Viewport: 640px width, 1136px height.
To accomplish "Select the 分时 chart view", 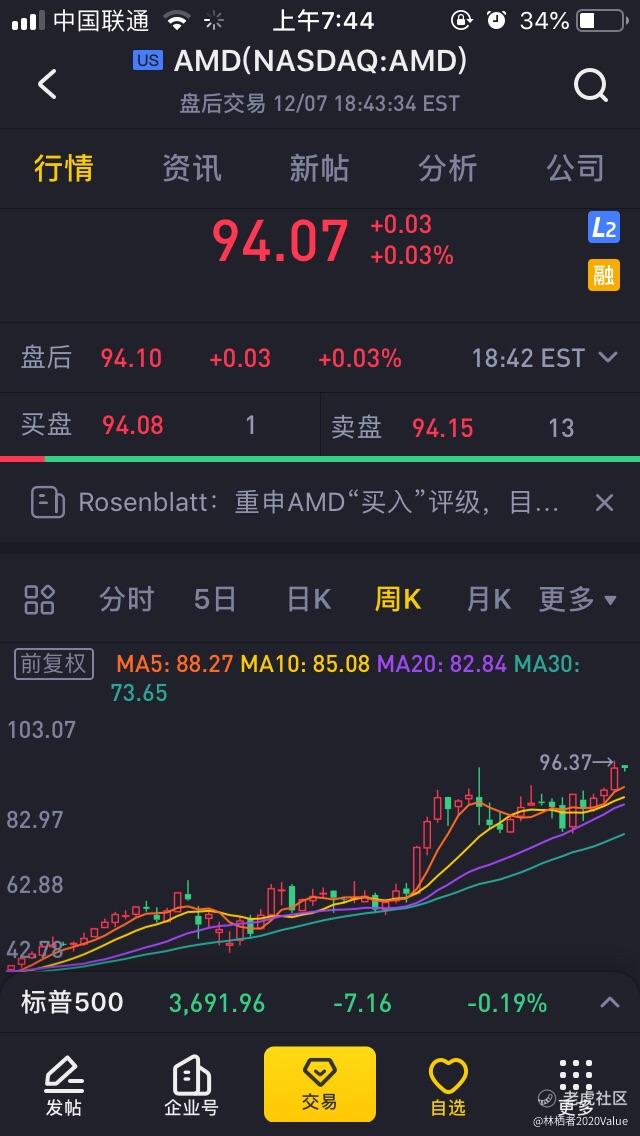I will click(127, 599).
